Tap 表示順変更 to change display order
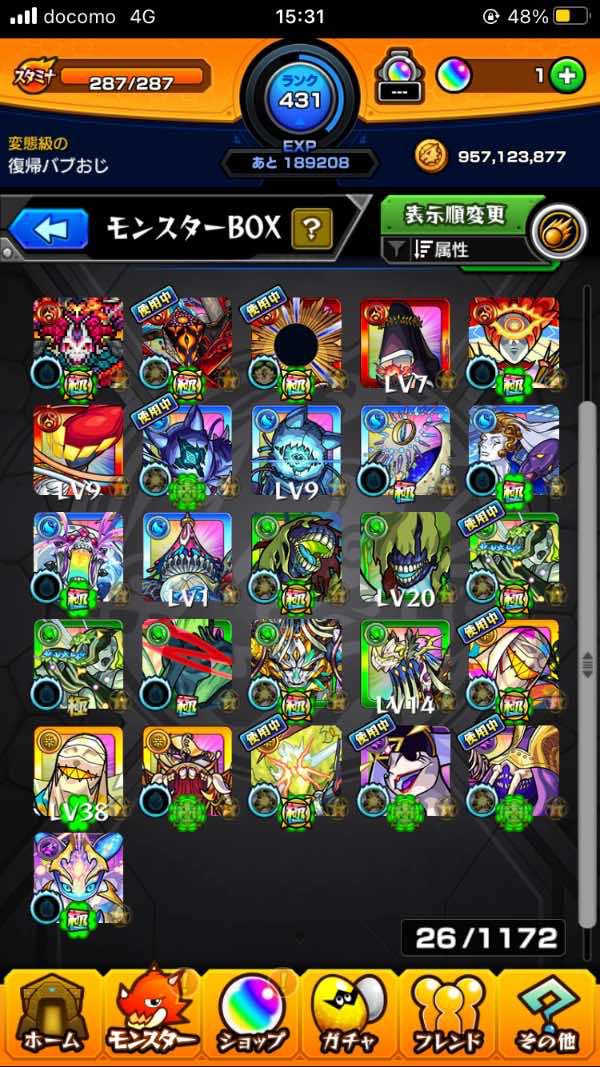The width and height of the screenshot is (600, 1067). (x=455, y=215)
